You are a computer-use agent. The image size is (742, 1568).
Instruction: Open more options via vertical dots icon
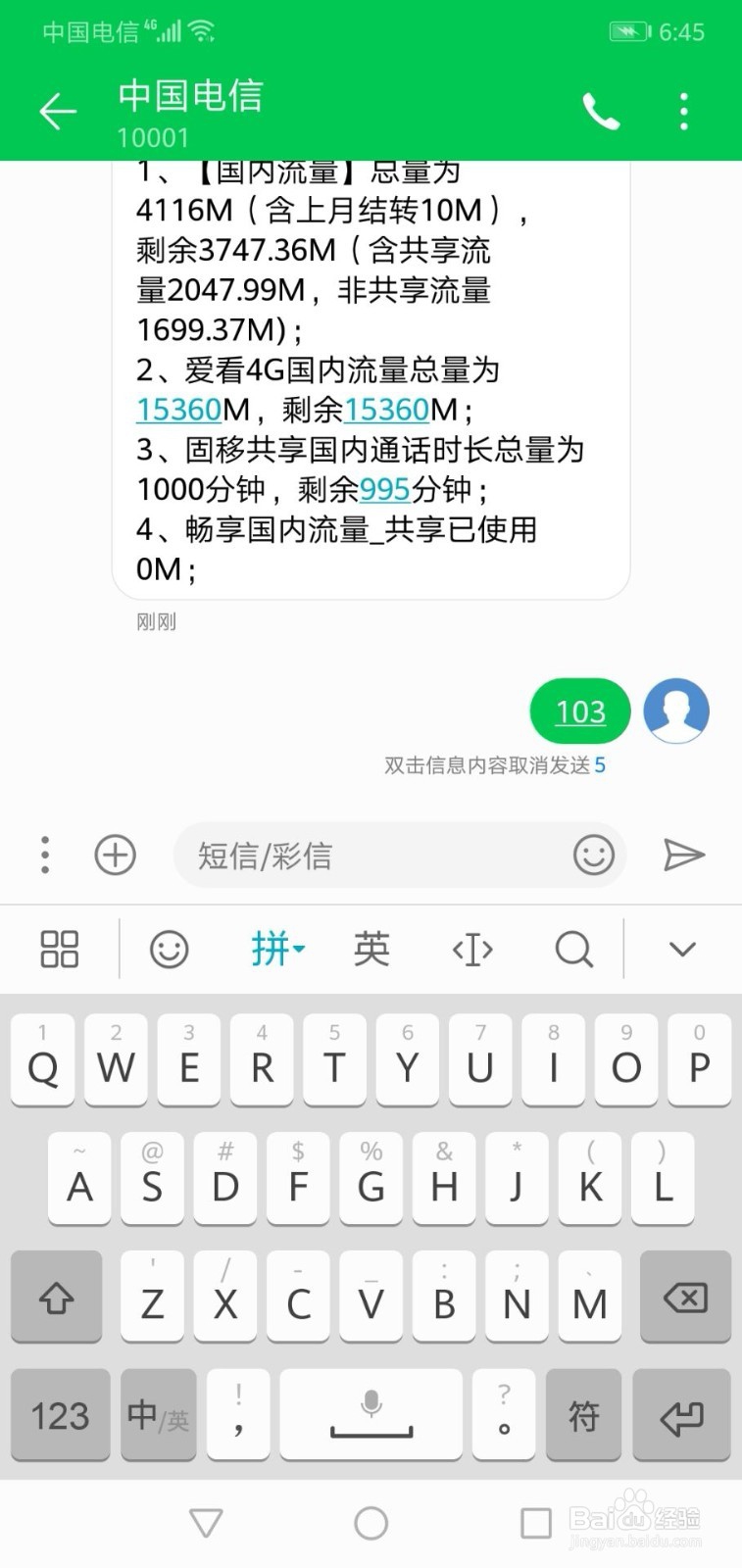pyautogui.click(x=43, y=854)
